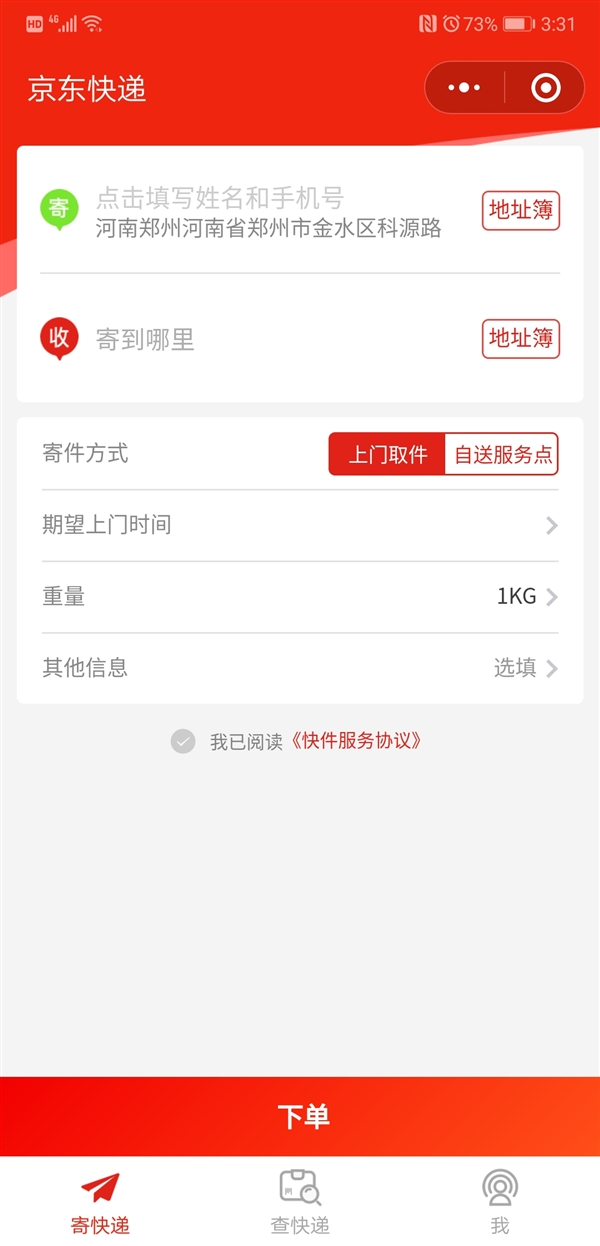Open the sender's 地址簿 address book

coord(520,211)
